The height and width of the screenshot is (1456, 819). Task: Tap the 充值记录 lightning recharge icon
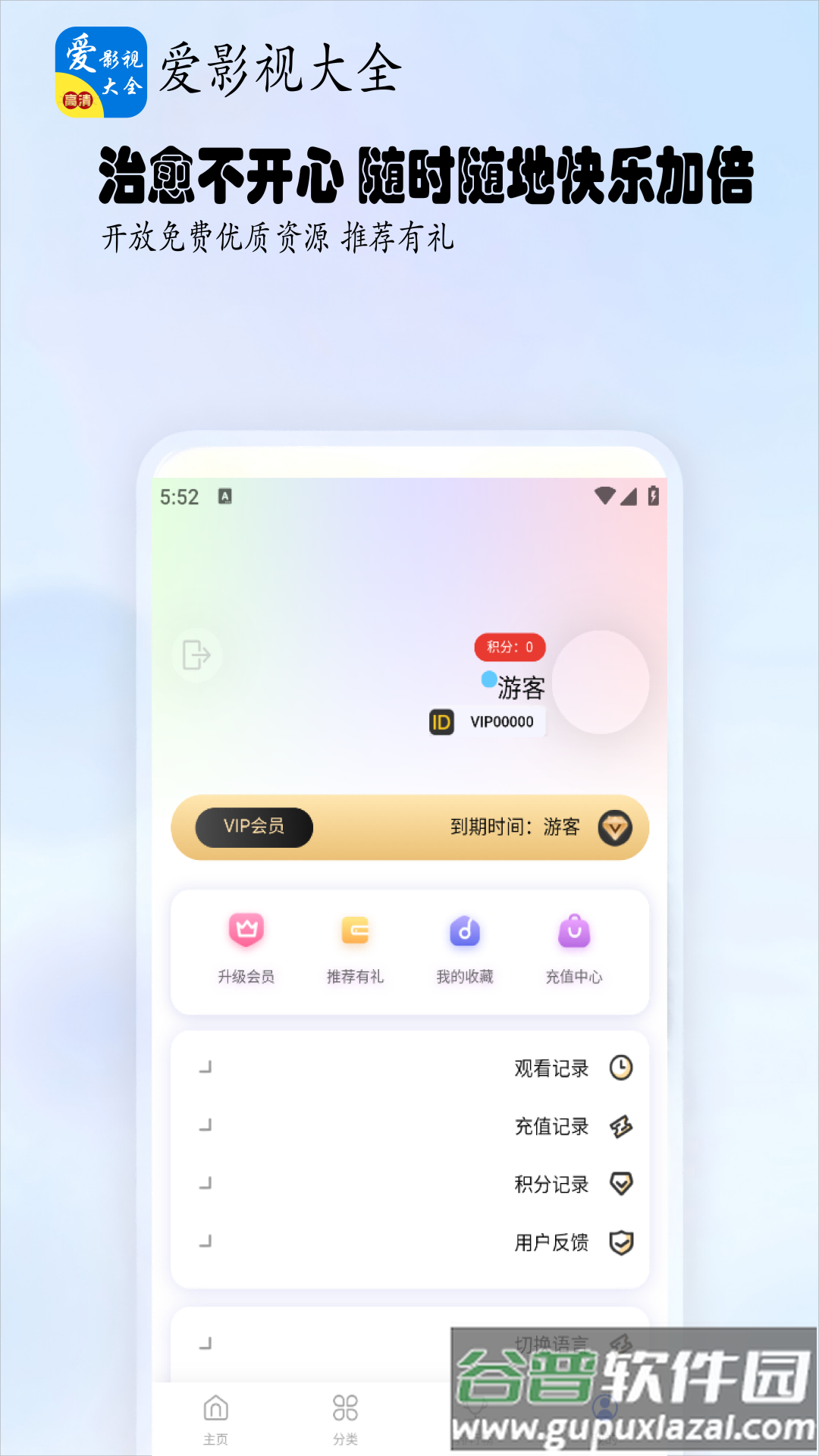620,1125
